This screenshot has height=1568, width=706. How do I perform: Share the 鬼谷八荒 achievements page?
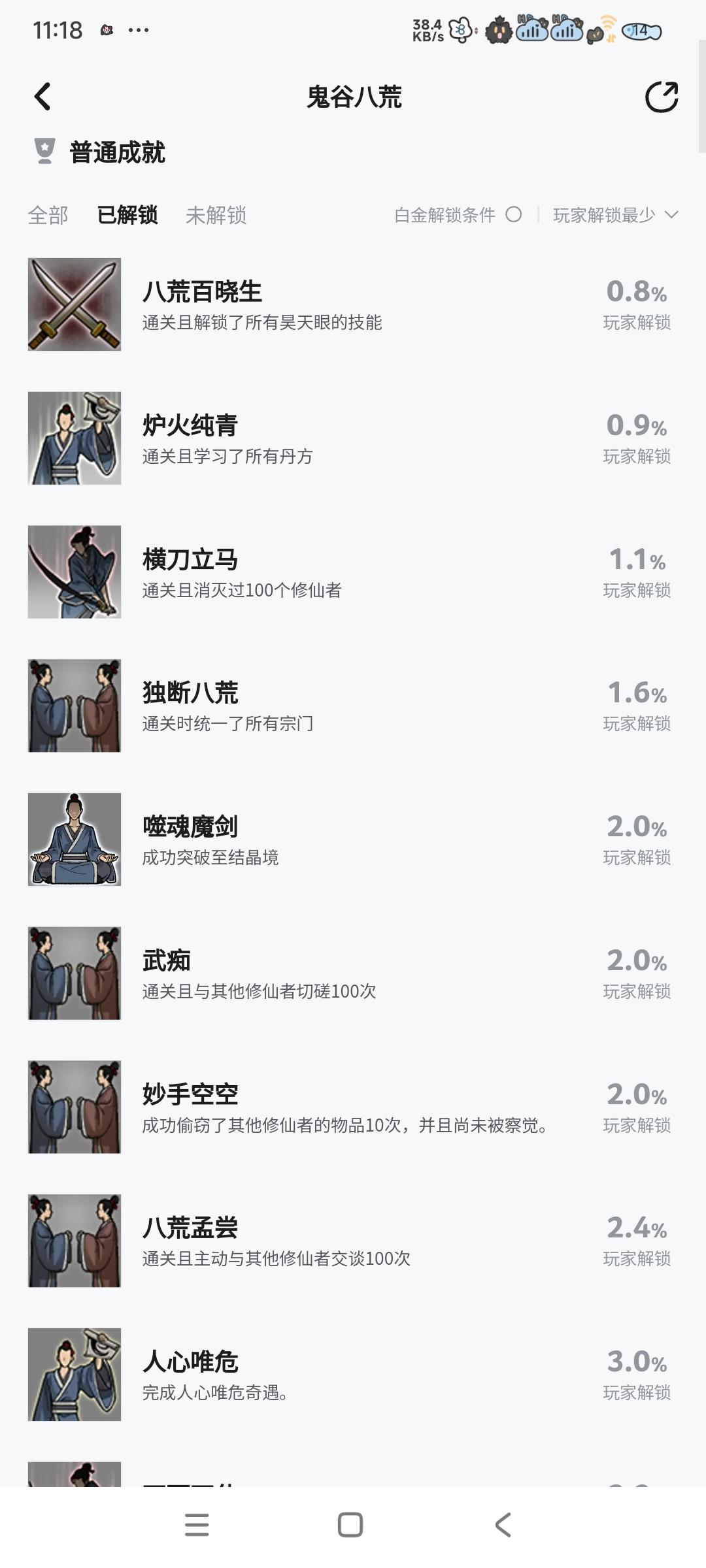click(661, 97)
